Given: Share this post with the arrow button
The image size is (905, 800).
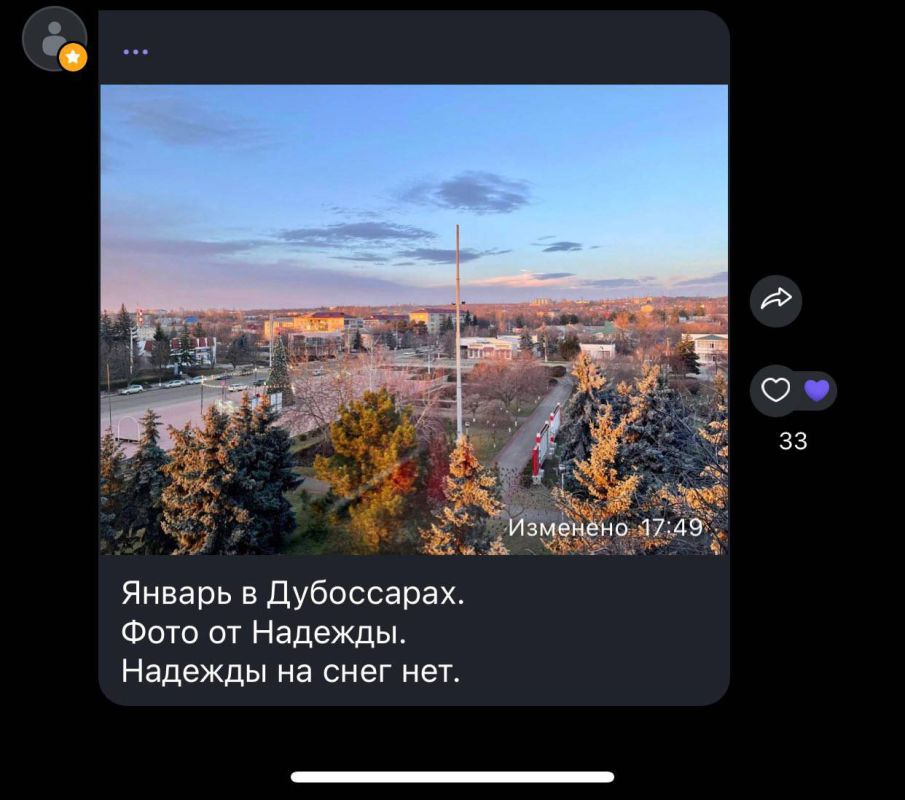Looking at the screenshot, I should [776, 301].
